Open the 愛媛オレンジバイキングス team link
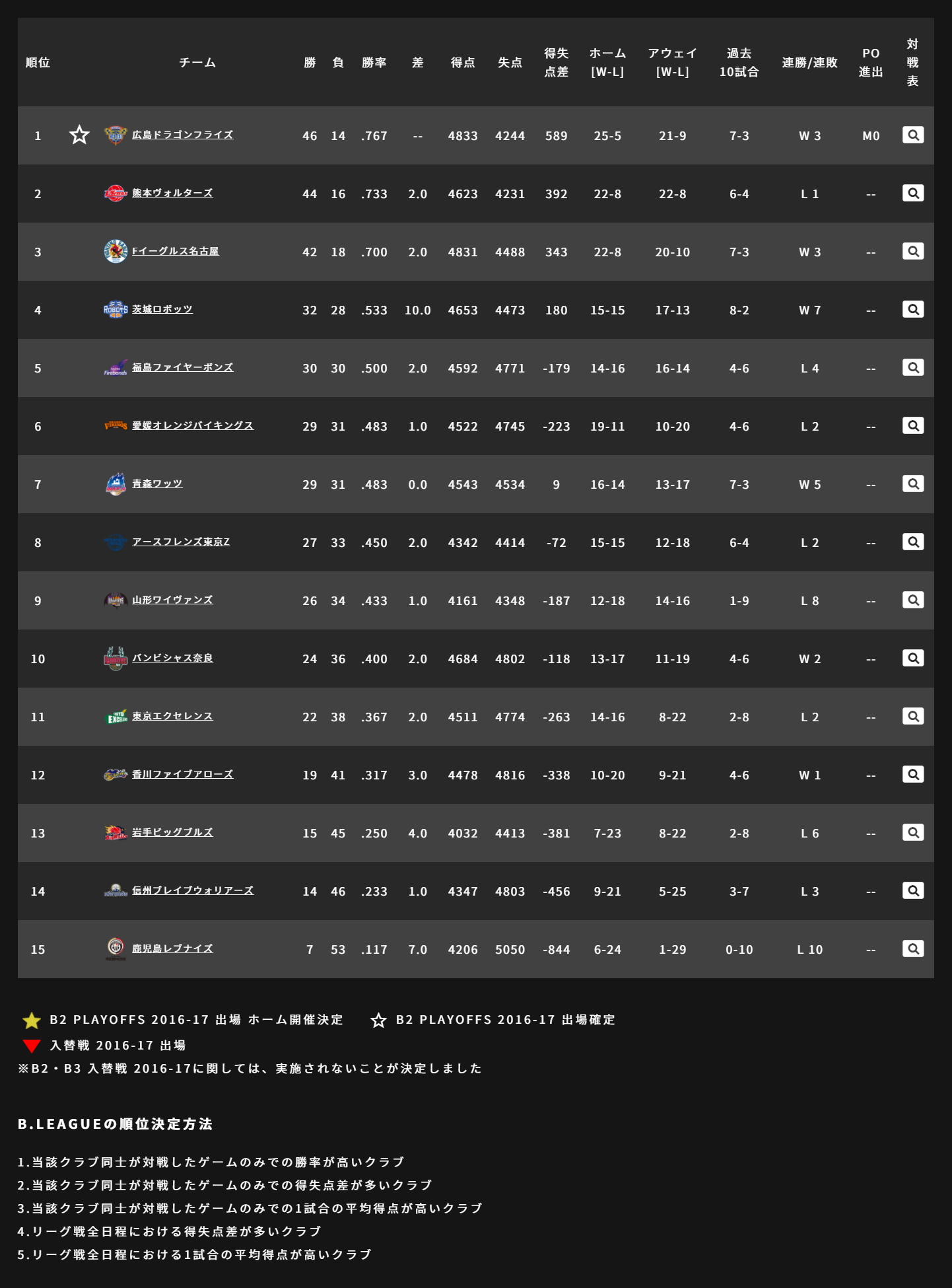Screen dimensions: 952x1288 [x=192, y=425]
